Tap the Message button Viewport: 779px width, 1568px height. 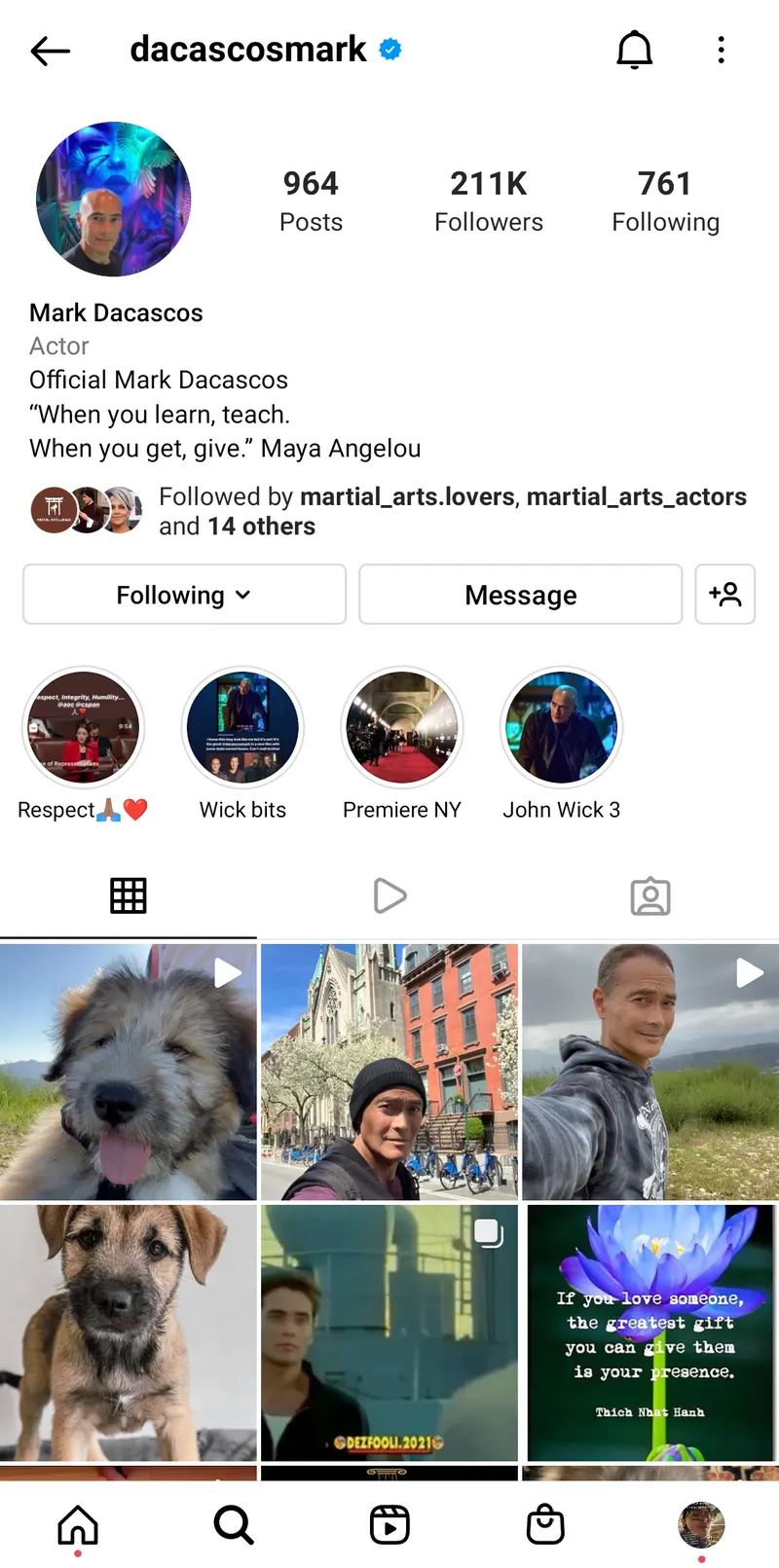(520, 595)
